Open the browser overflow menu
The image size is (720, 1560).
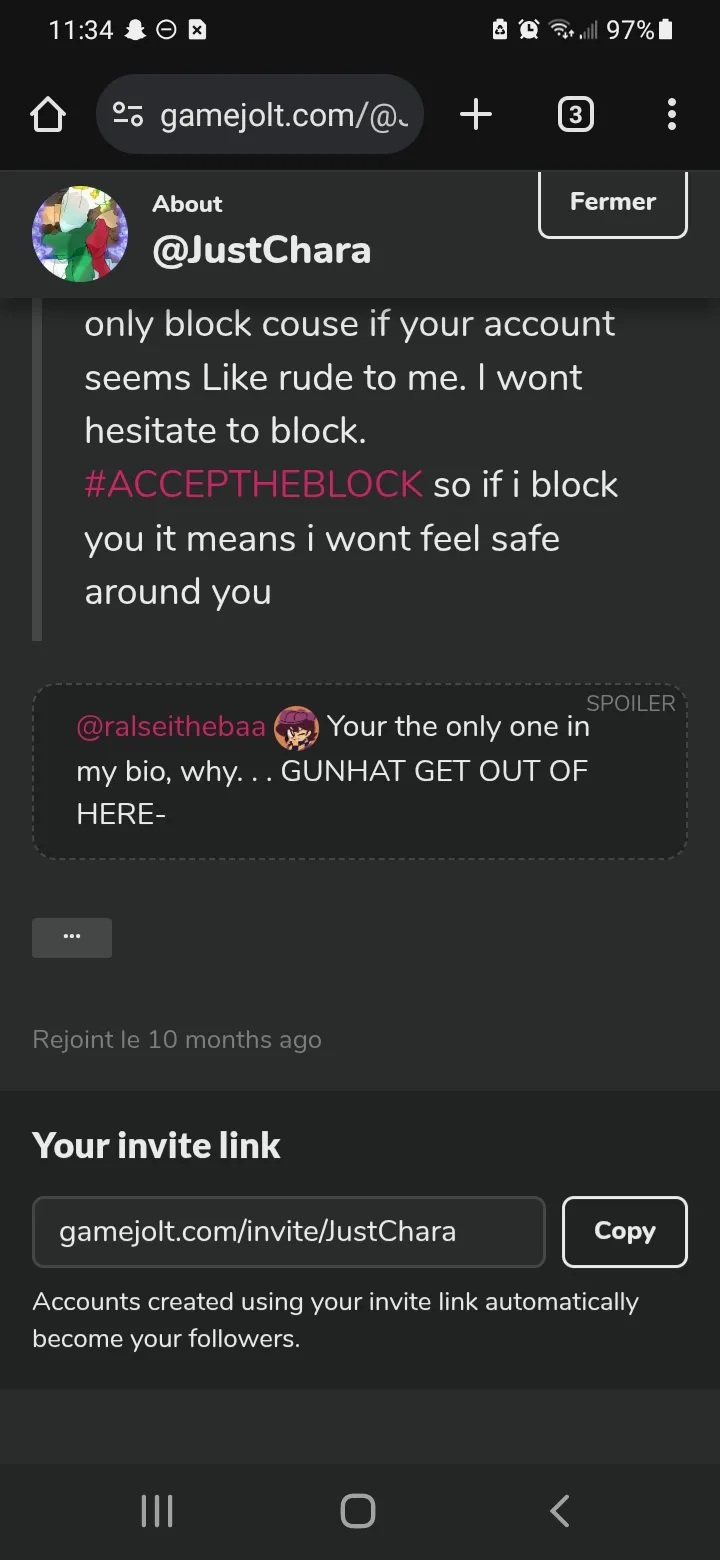click(x=672, y=115)
